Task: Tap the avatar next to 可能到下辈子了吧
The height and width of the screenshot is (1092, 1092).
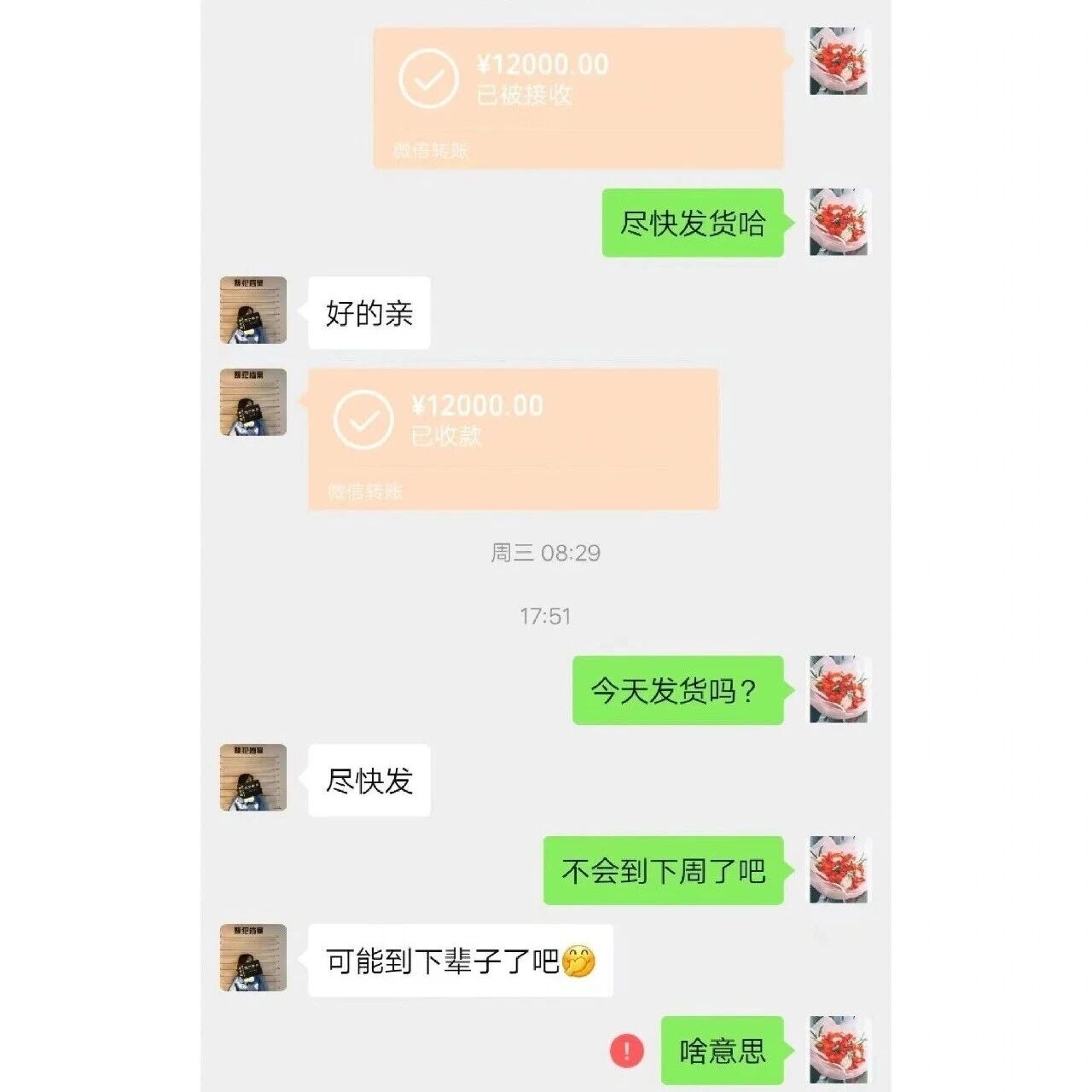Action: click(253, 957)
